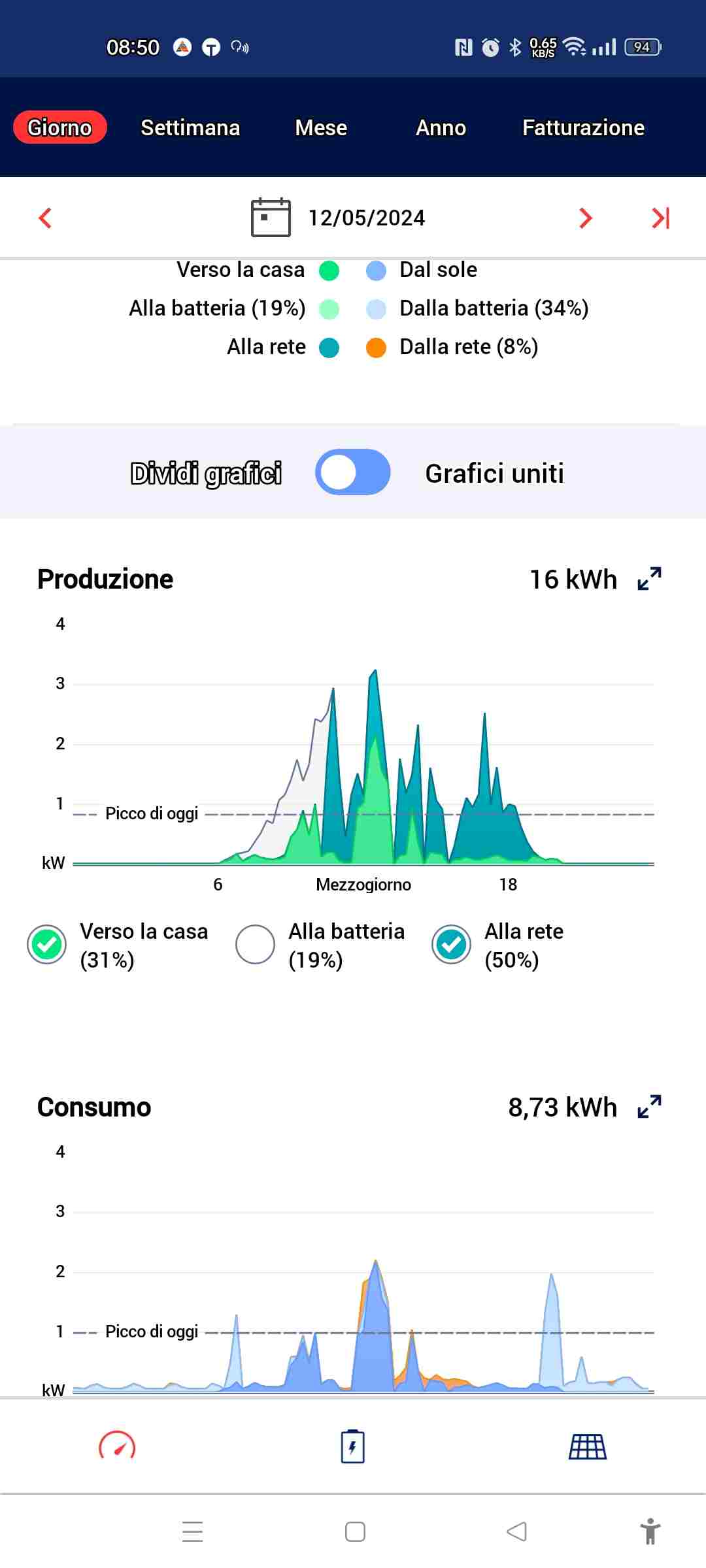The height and width of the screenshot is (1568, 706).
Task: Open the calendar date picker
Action: pos(271,218)
